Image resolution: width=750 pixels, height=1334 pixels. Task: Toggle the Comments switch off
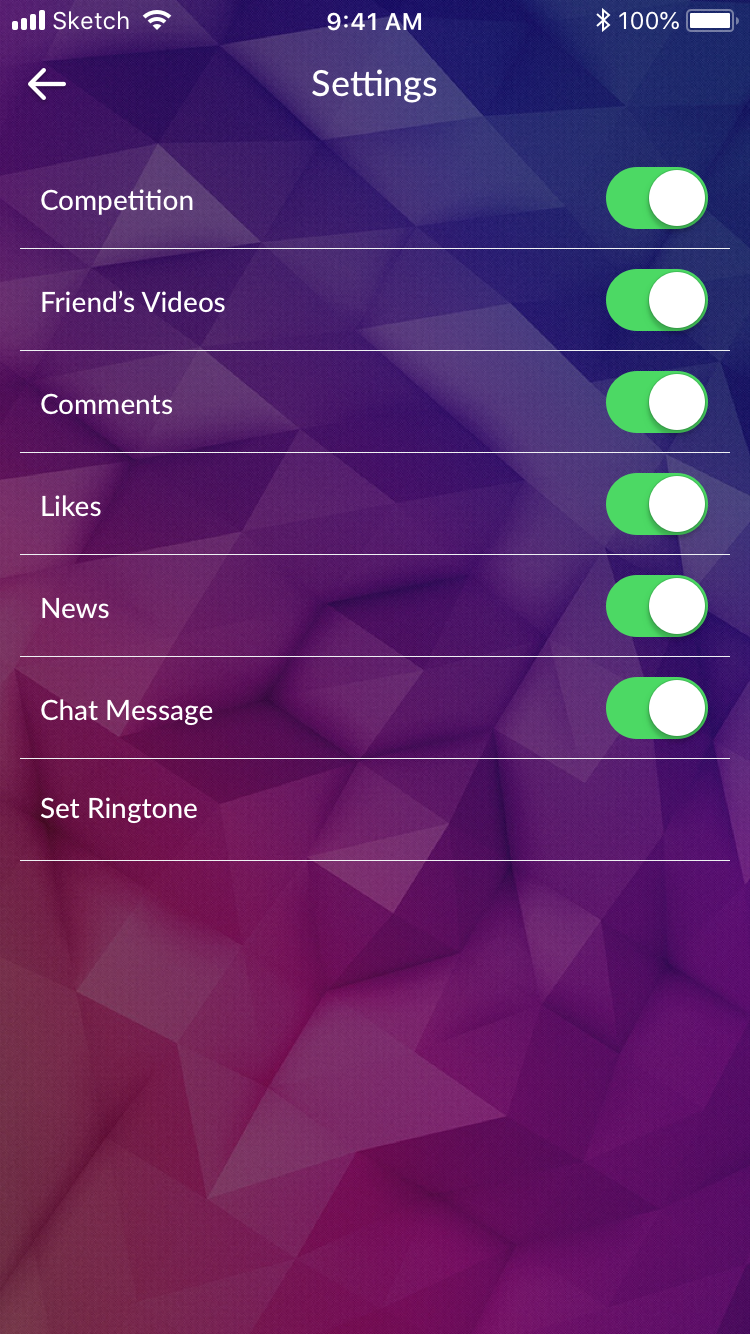click(656, 403)
